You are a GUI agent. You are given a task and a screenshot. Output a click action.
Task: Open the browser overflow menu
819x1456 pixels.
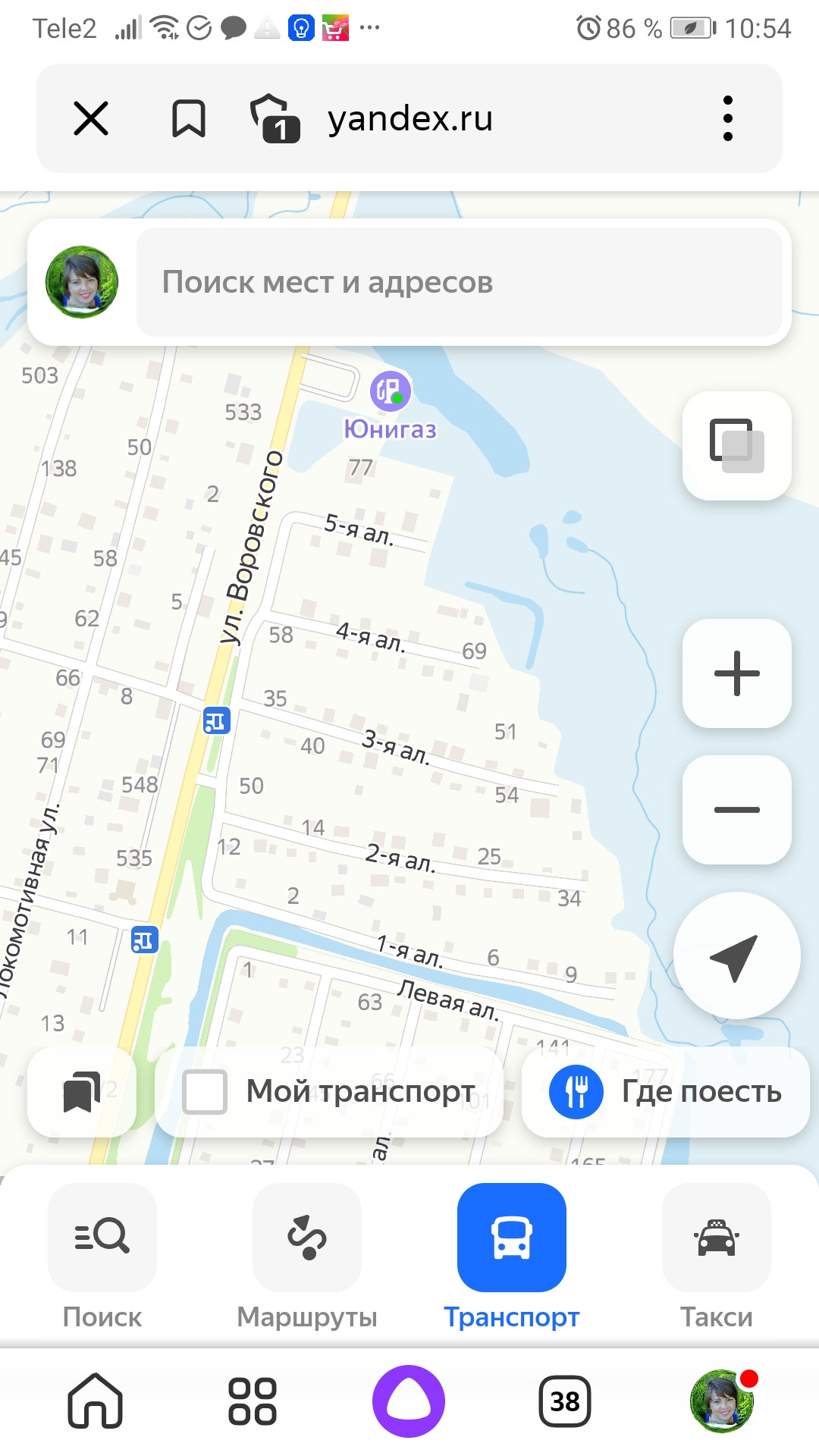point(727,118)
